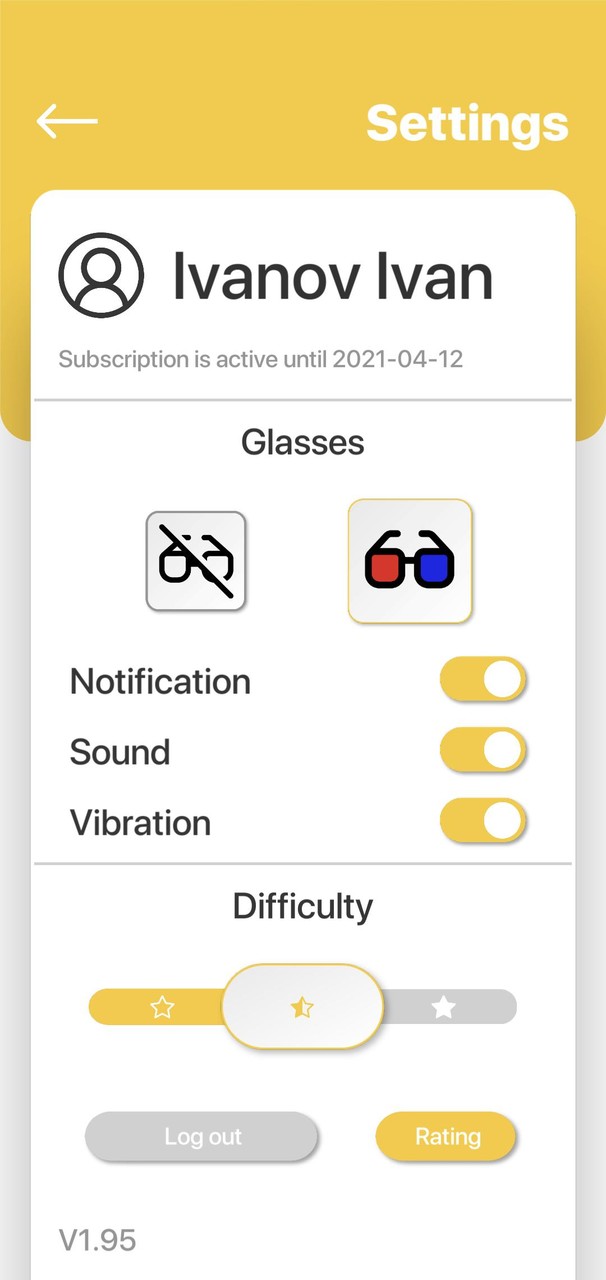Set difficulty to the empty star level
Viewport: 606px width, 1280px height.
[x=162, y=1007]
